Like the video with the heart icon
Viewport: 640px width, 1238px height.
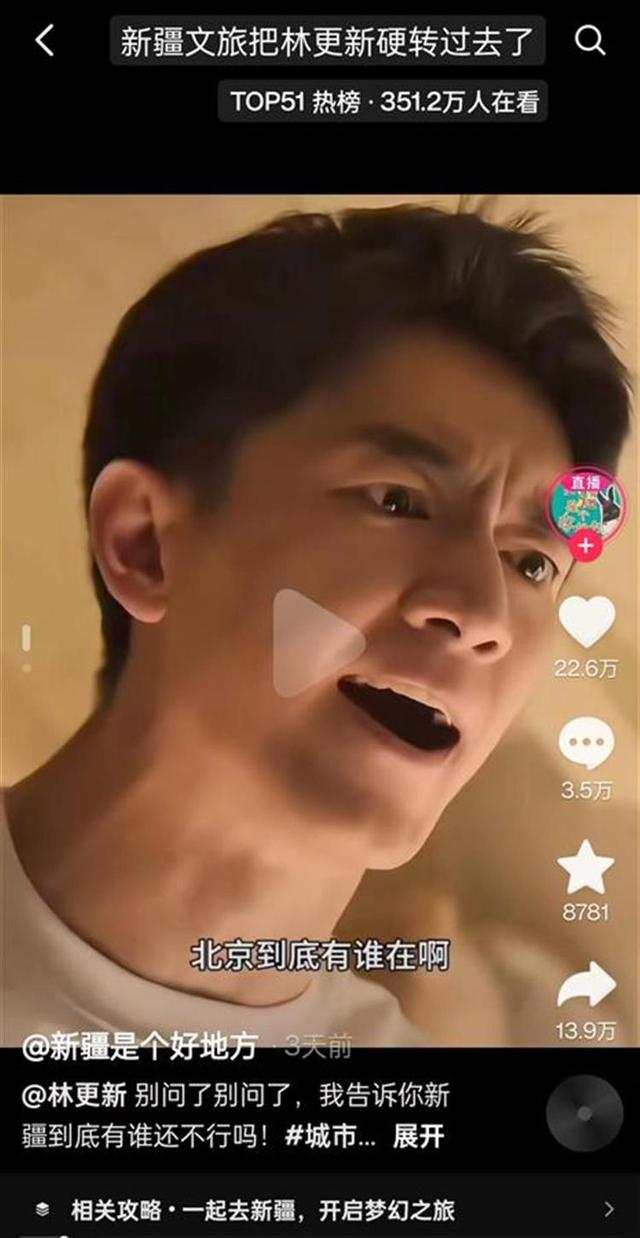[x=586, y=622]
